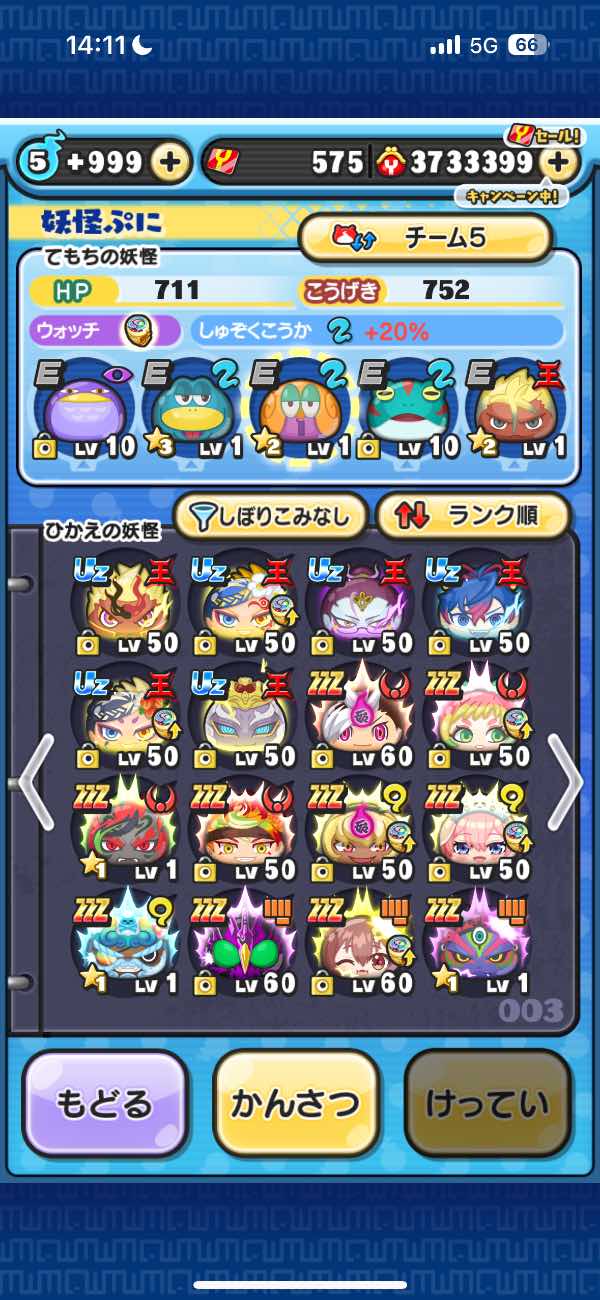Confirm team with けってい button
The width and height of the screenshot is (600, 1300).
point(487,1103)
